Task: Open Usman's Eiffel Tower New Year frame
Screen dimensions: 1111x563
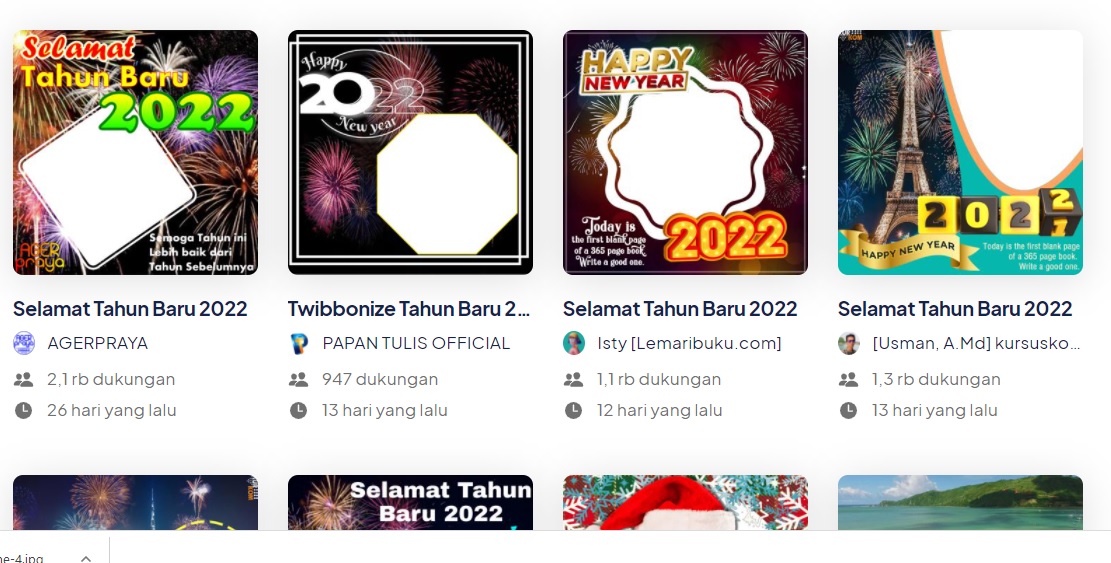Action: 960,152
